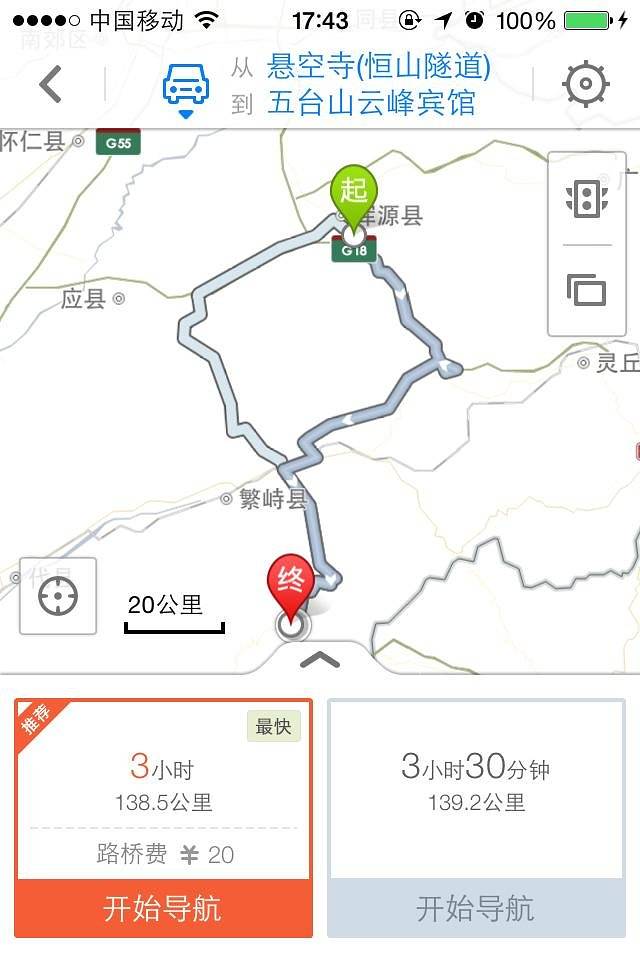
Task: Open route settings gear icon
Action: (x=587, y=84)
